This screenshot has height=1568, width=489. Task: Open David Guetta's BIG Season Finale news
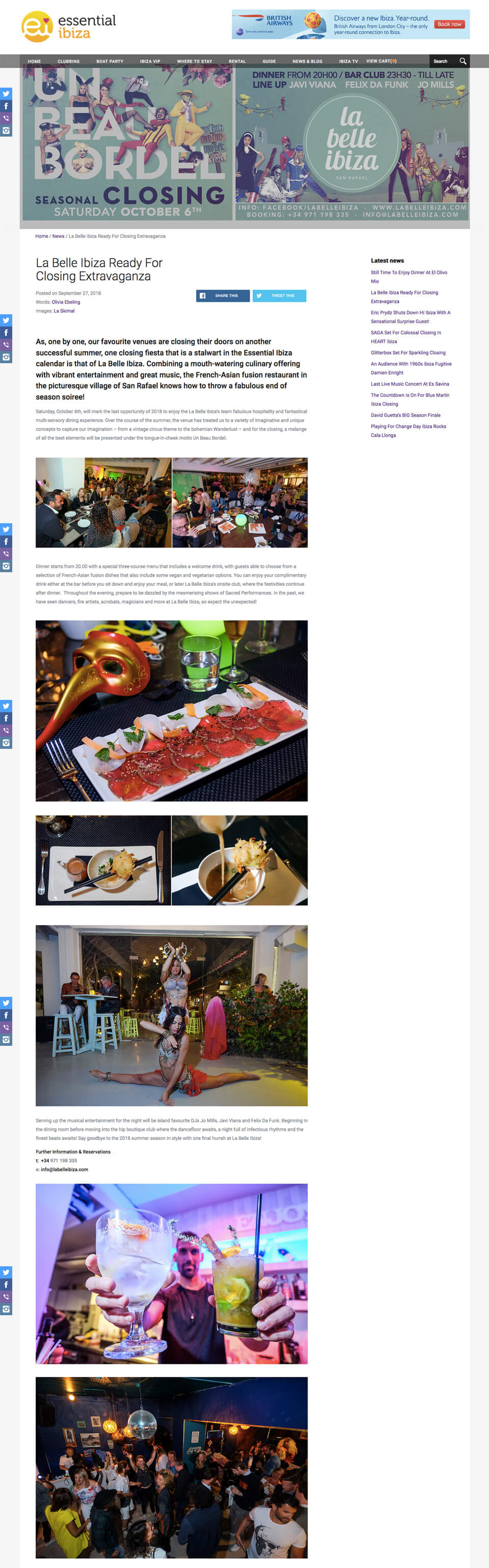[x=405, y=415]
